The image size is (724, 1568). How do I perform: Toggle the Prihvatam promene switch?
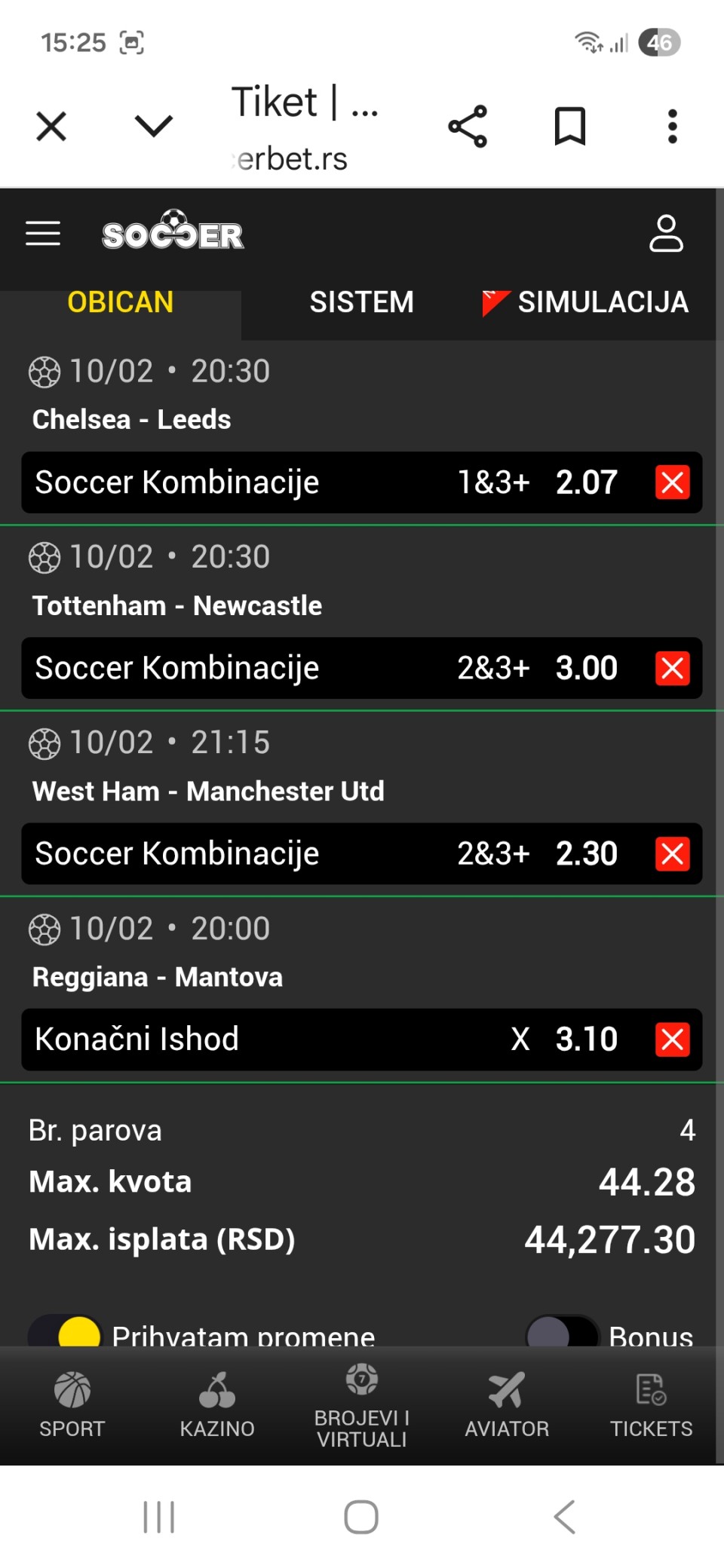coord(66,1334)
